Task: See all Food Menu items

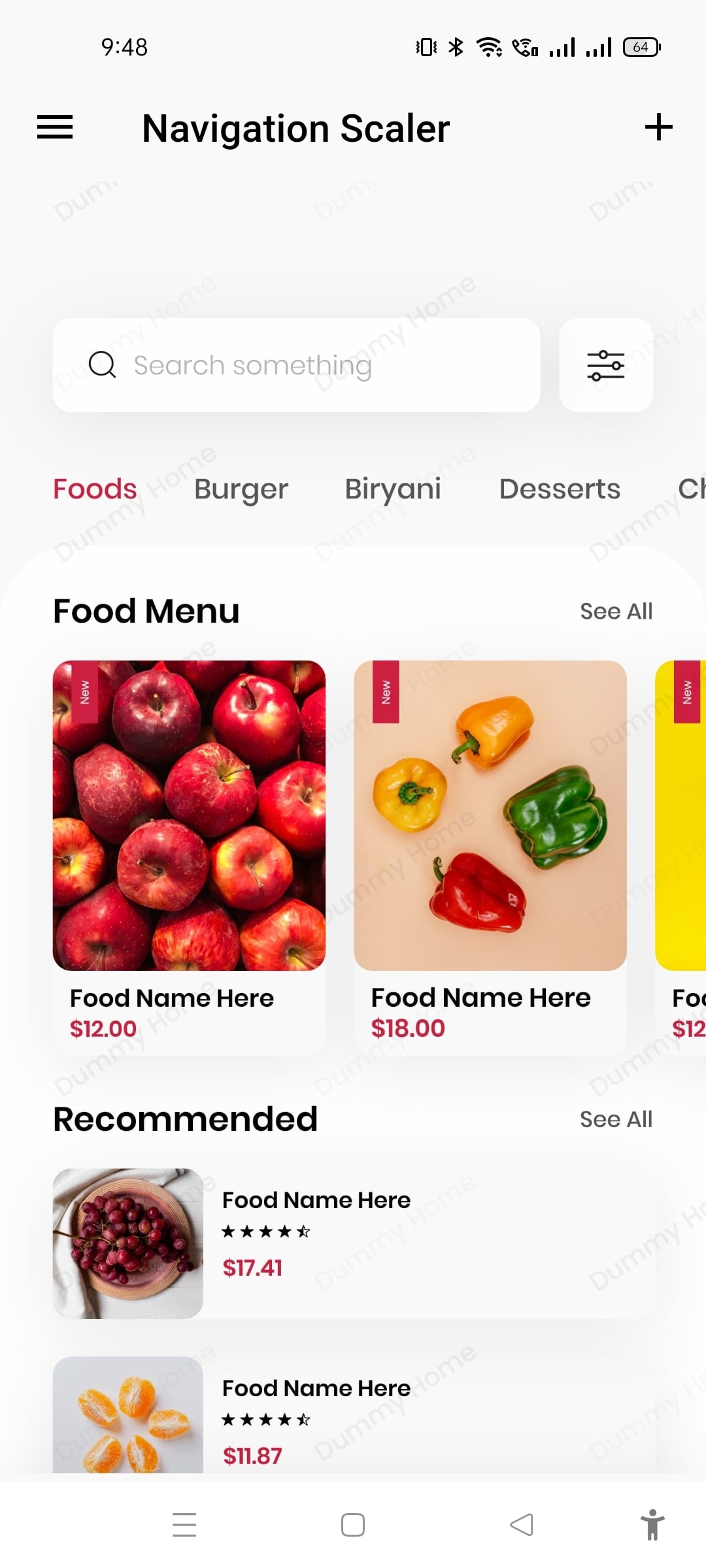Action: point(616,612)
